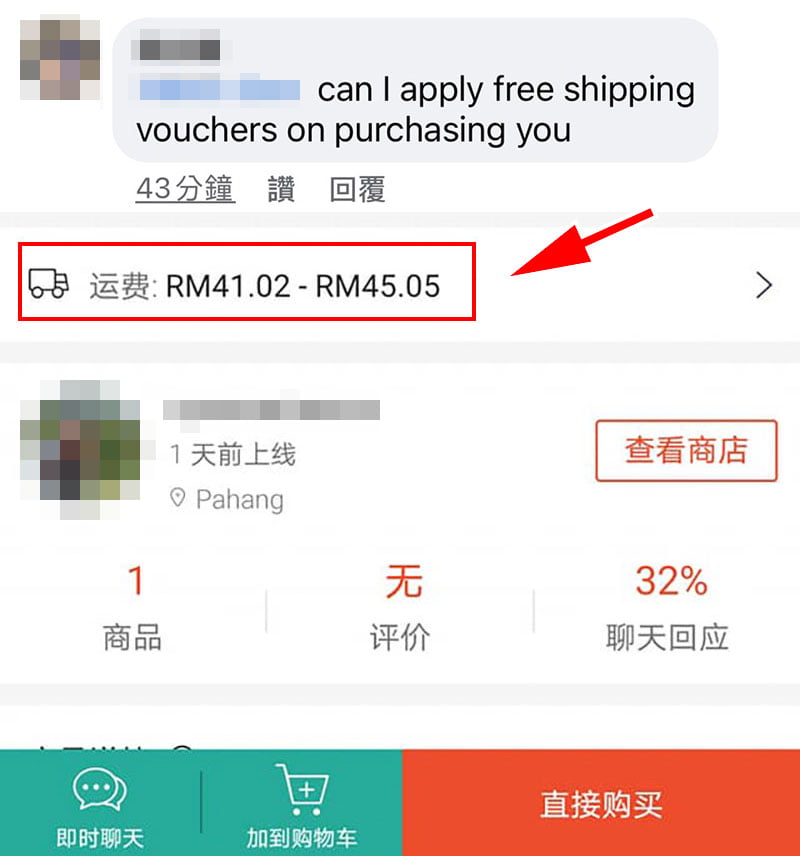
Task: Open the 运费 shipping fee details row
Action: click(400, 286)
